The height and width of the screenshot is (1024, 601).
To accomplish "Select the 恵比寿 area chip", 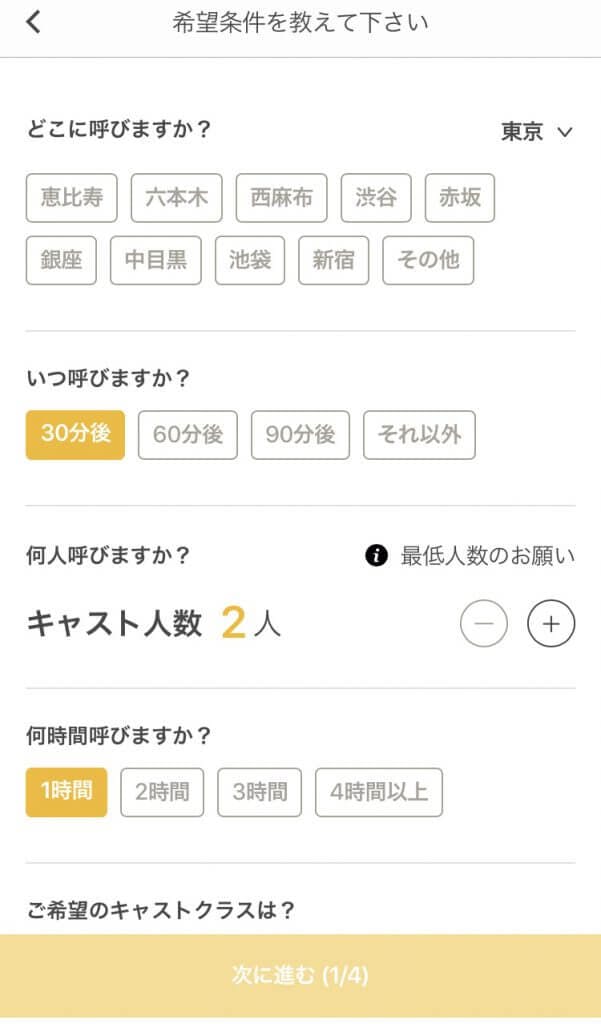I will 72,197.
